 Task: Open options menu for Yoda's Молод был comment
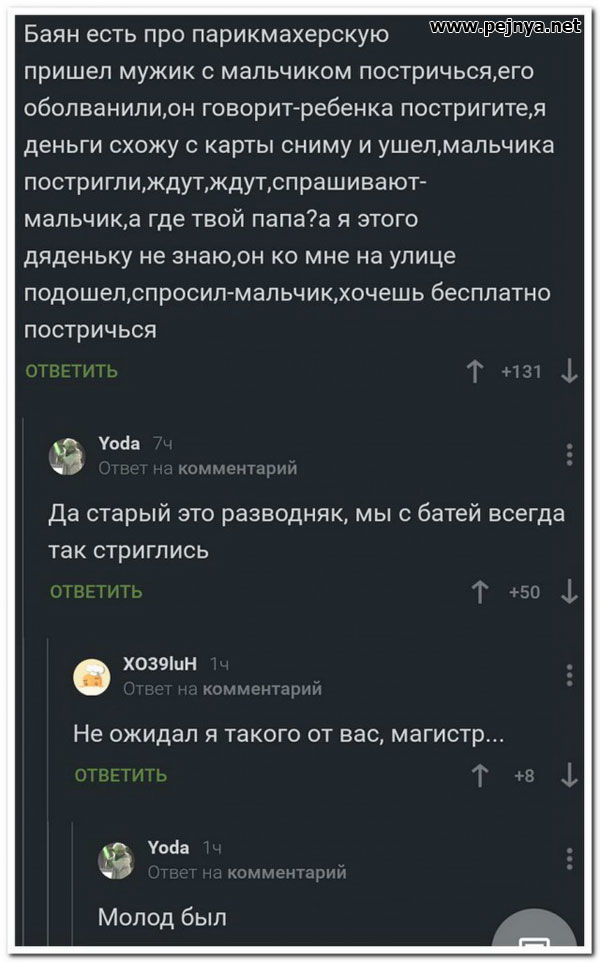click(x=569, y=859)
